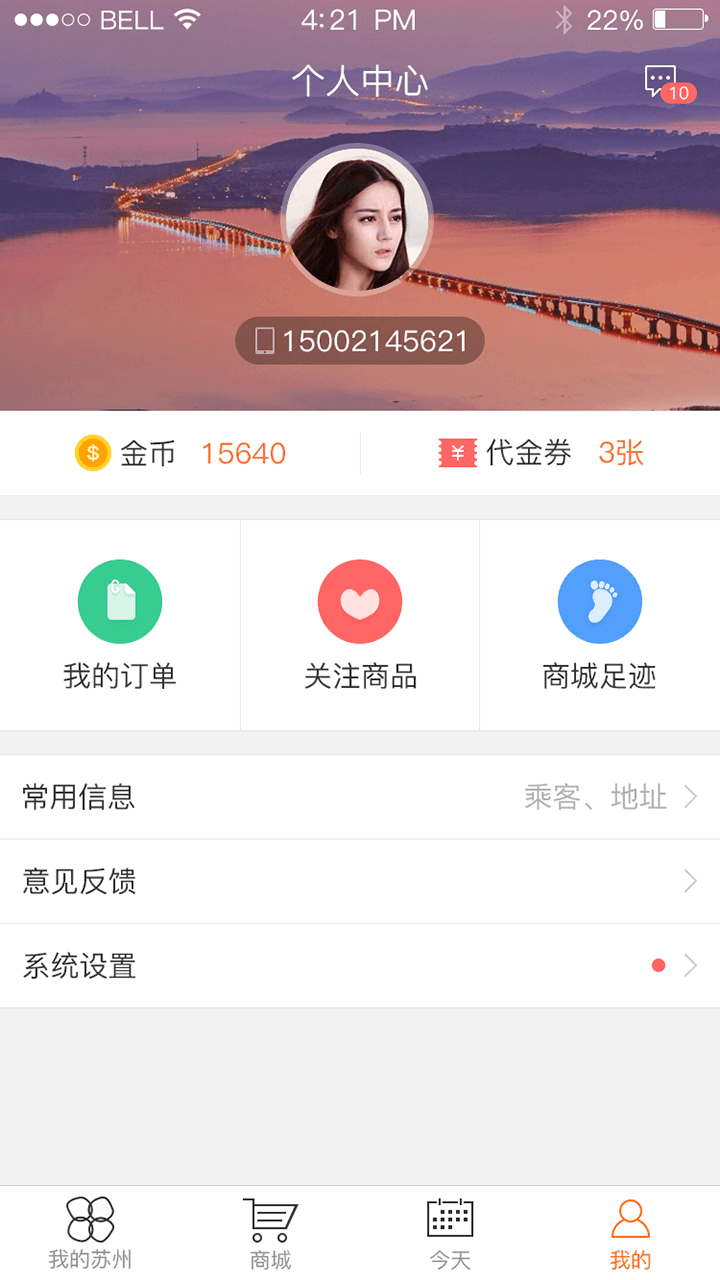This screenshot has height=1280, width=720.
Task: Switch to the 我的苏州 tab
Action: coord(90,1234)
